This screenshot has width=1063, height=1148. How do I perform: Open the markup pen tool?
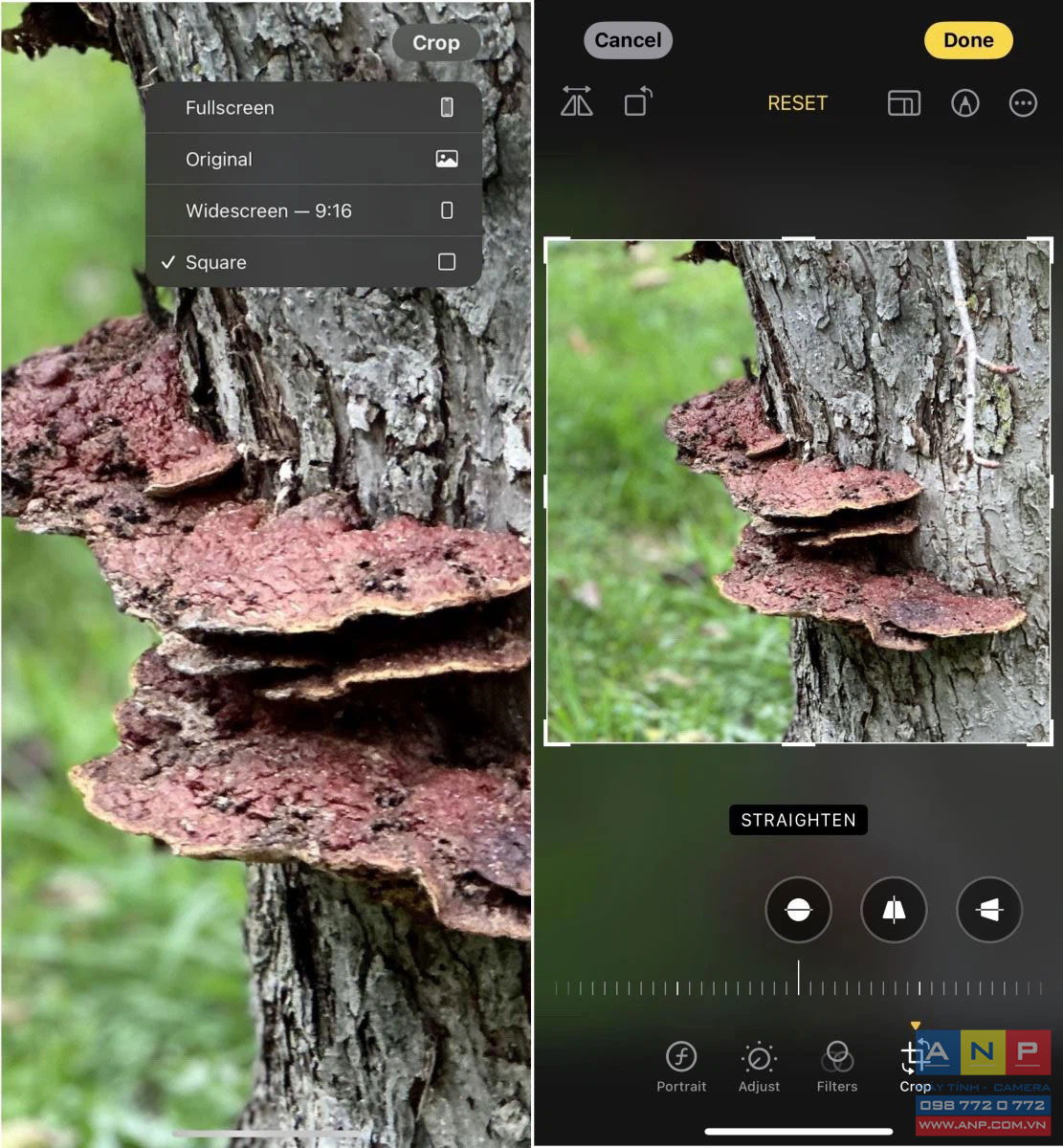click(x=964, y=103)
